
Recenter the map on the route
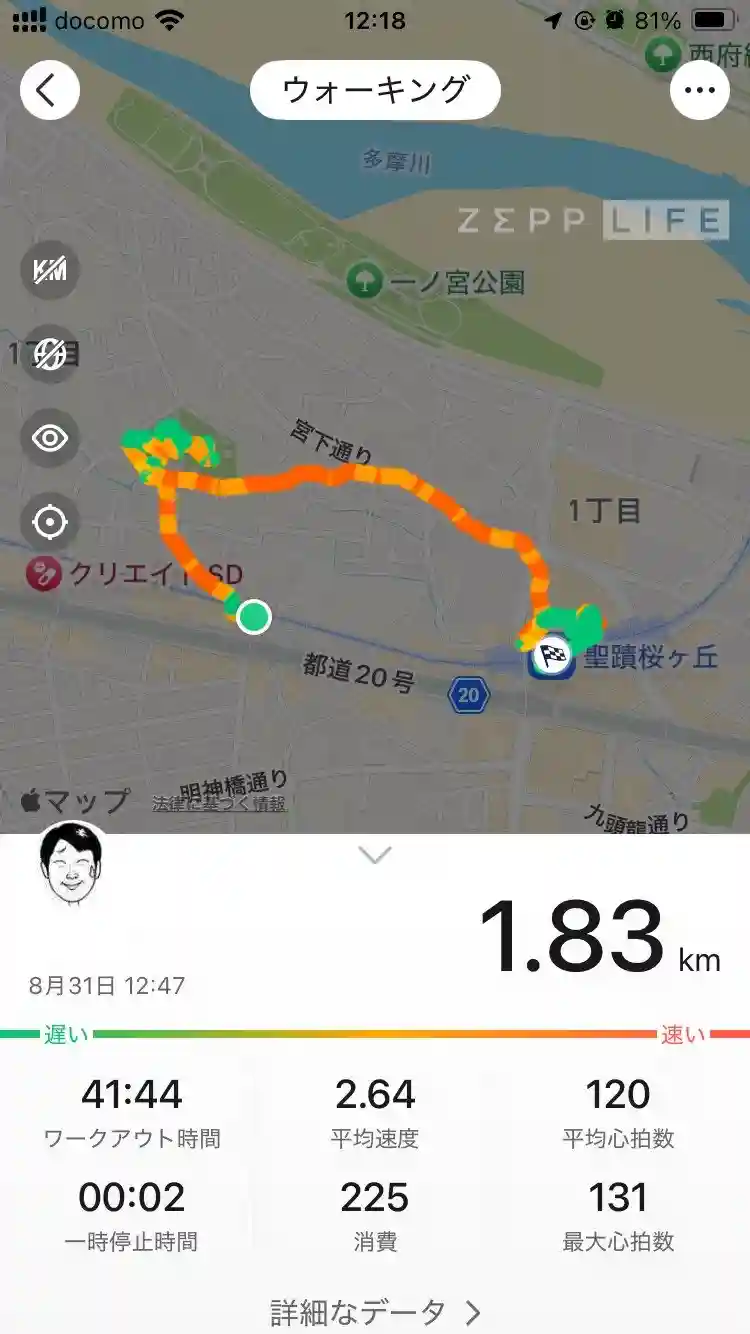[50, 522]
